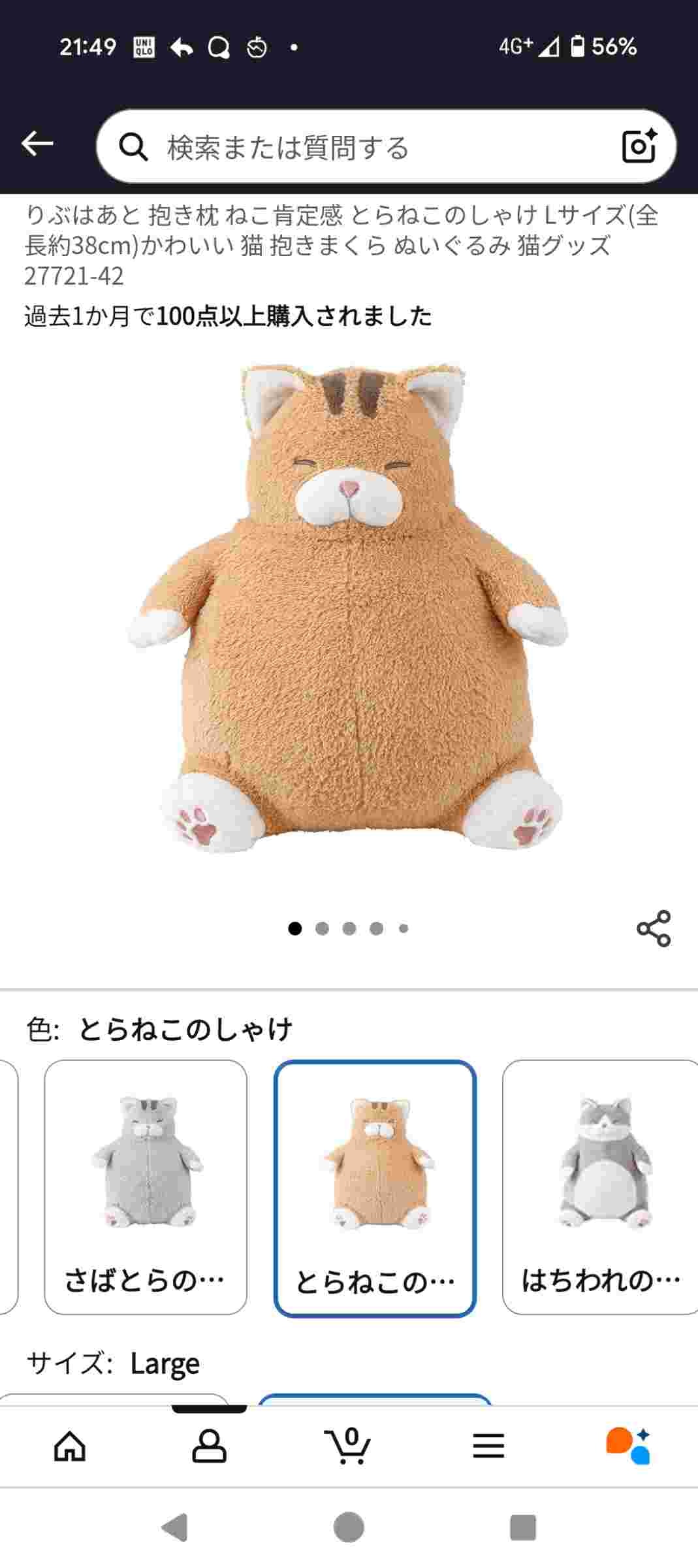Open the account profile tab

pos(209,1446)
